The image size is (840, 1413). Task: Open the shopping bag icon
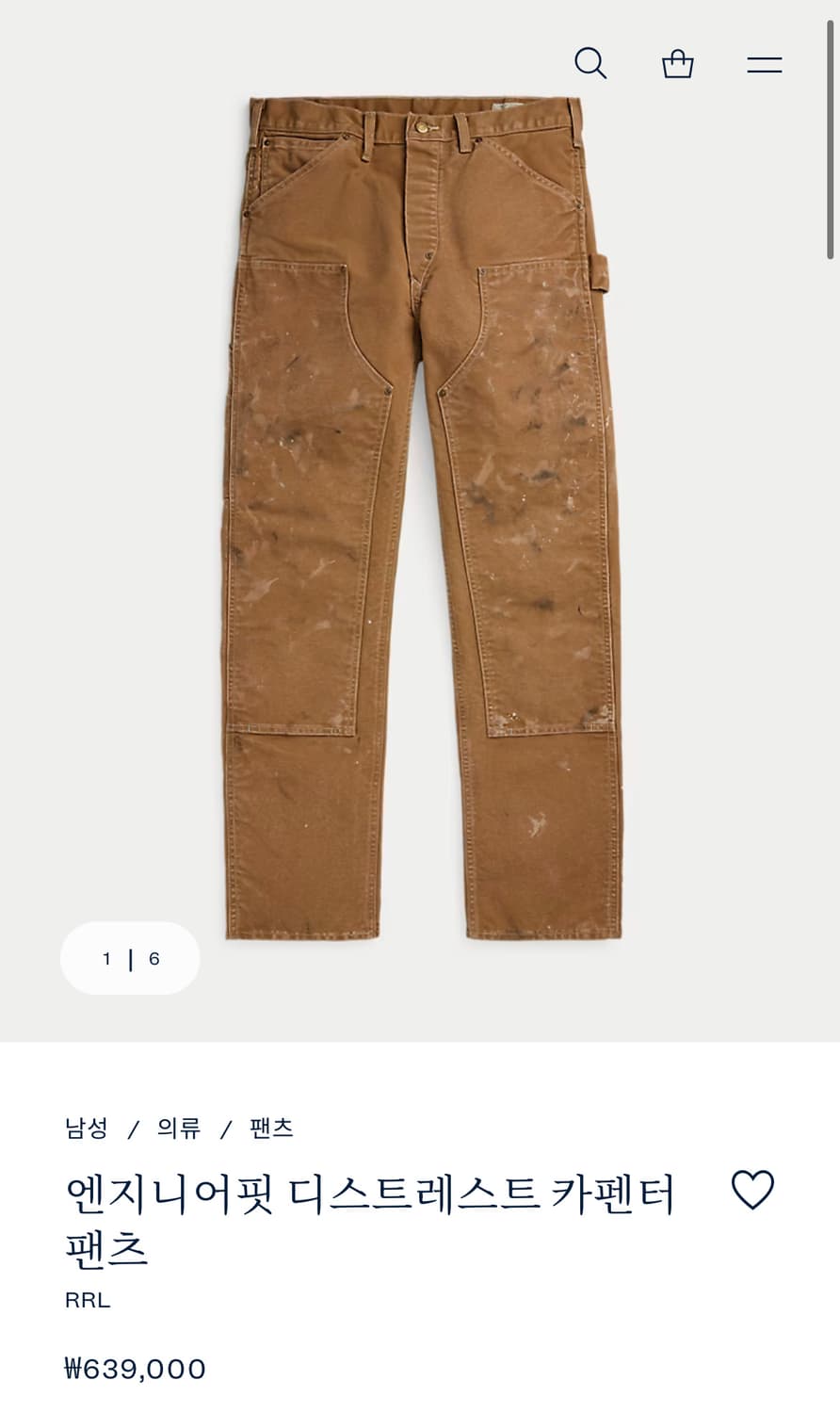tap(676, 62)
